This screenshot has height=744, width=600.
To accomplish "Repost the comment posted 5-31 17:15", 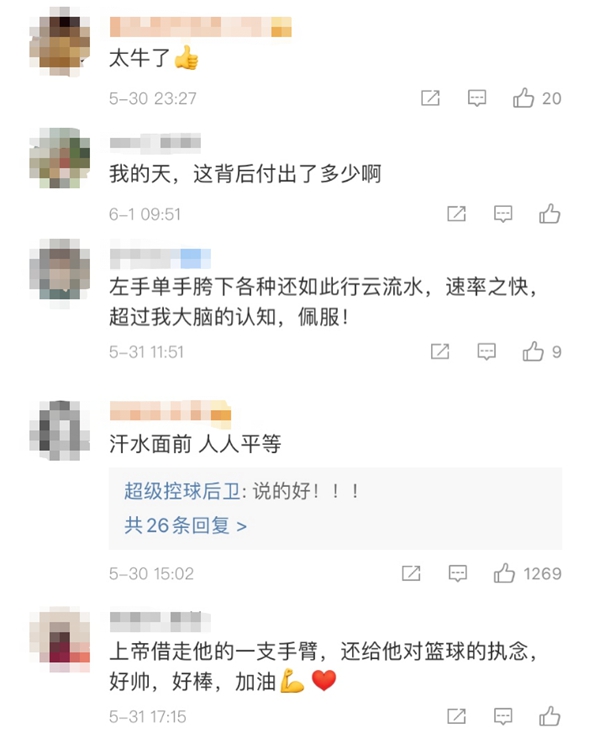I will [x=456, y=717].
